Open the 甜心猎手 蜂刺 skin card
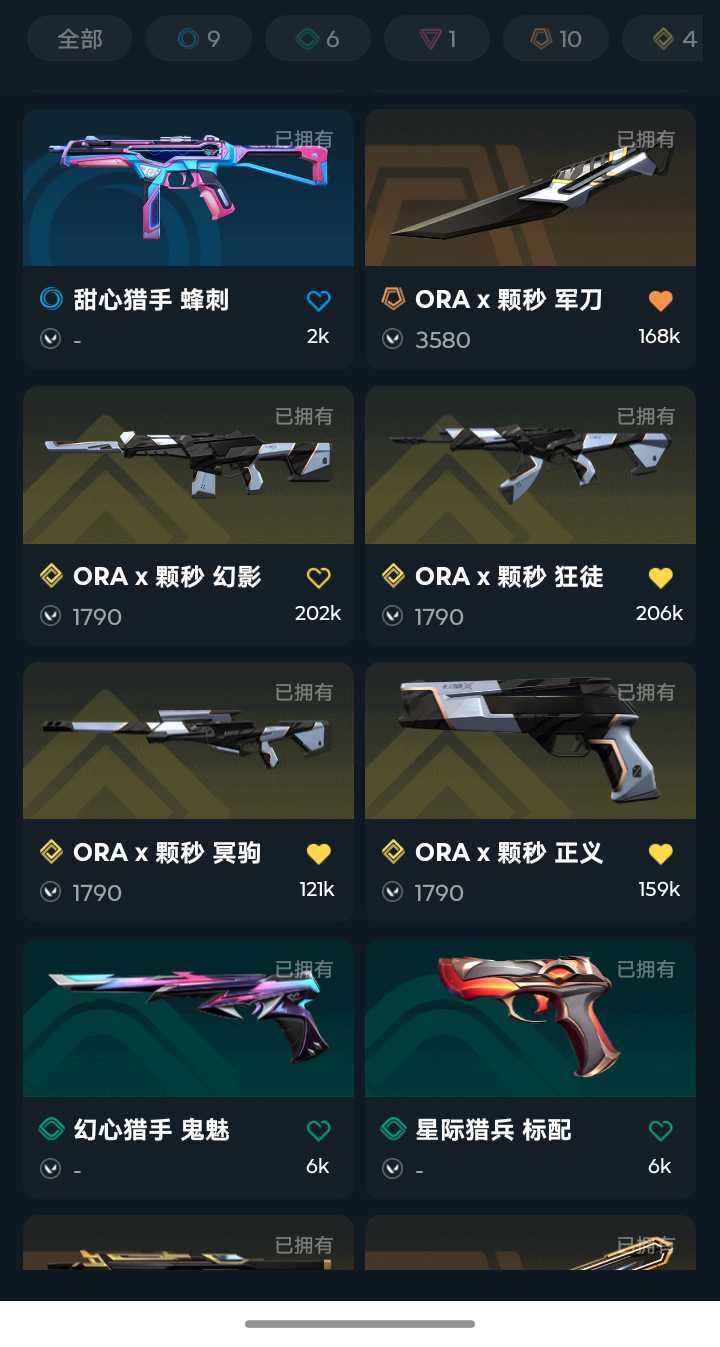The height and width of the screenshot is (1347, 720). (x=188, y=189)
